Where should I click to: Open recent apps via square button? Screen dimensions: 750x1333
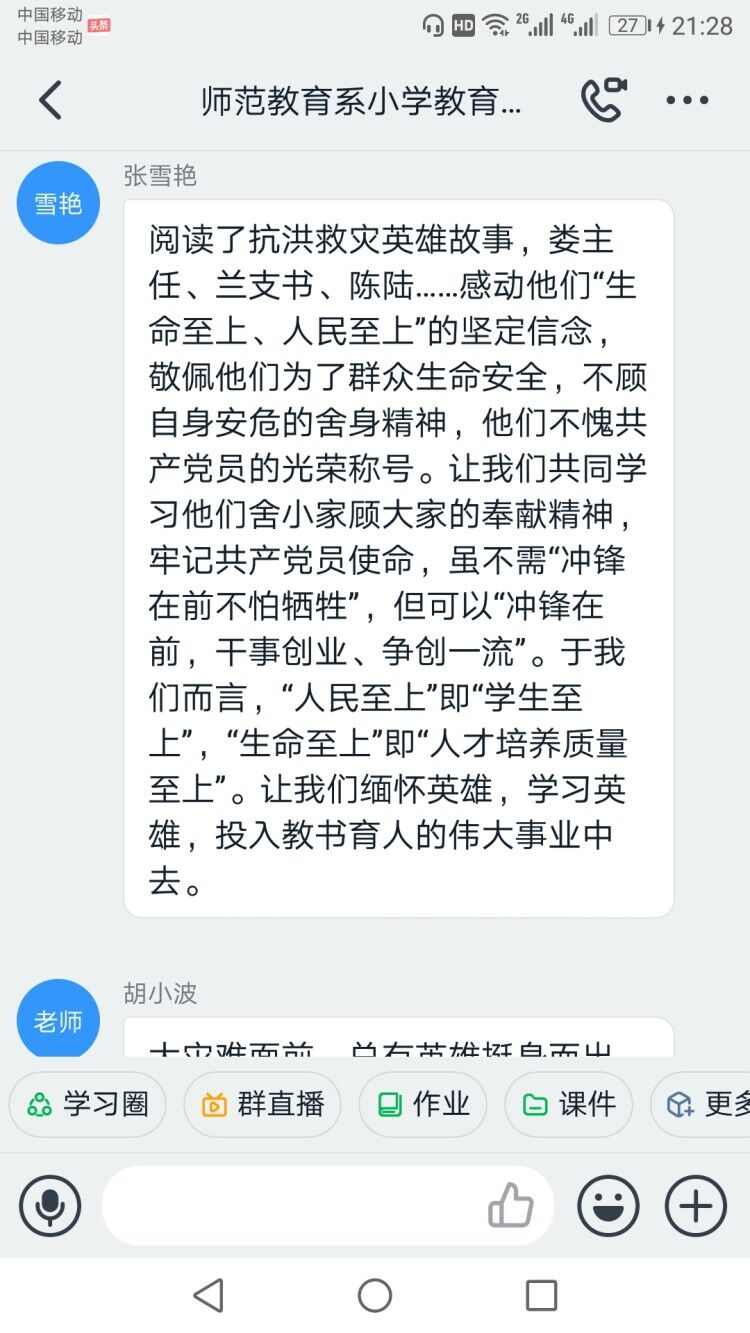(541, 1295)
